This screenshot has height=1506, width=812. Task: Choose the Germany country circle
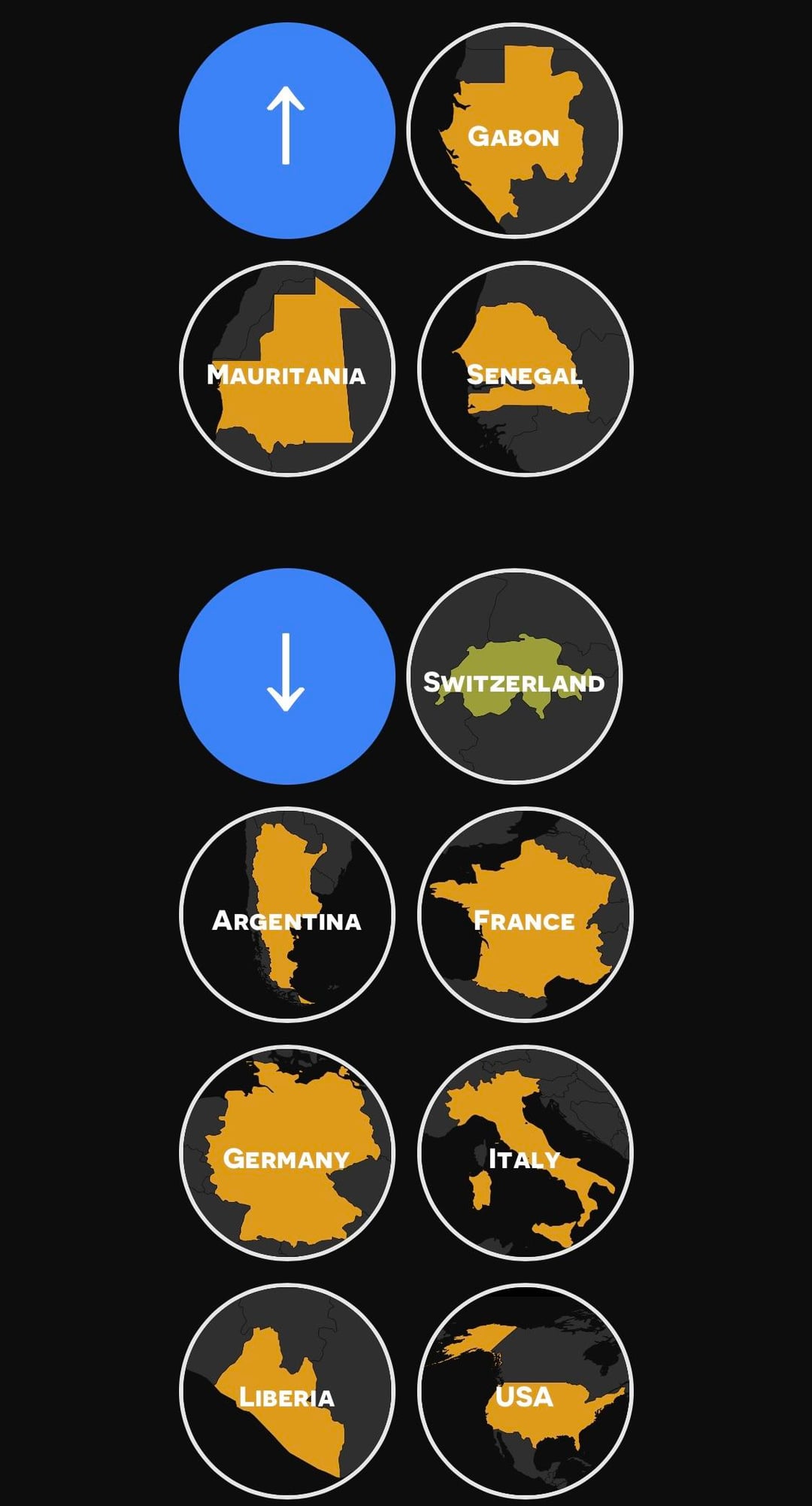(286, 1152)
